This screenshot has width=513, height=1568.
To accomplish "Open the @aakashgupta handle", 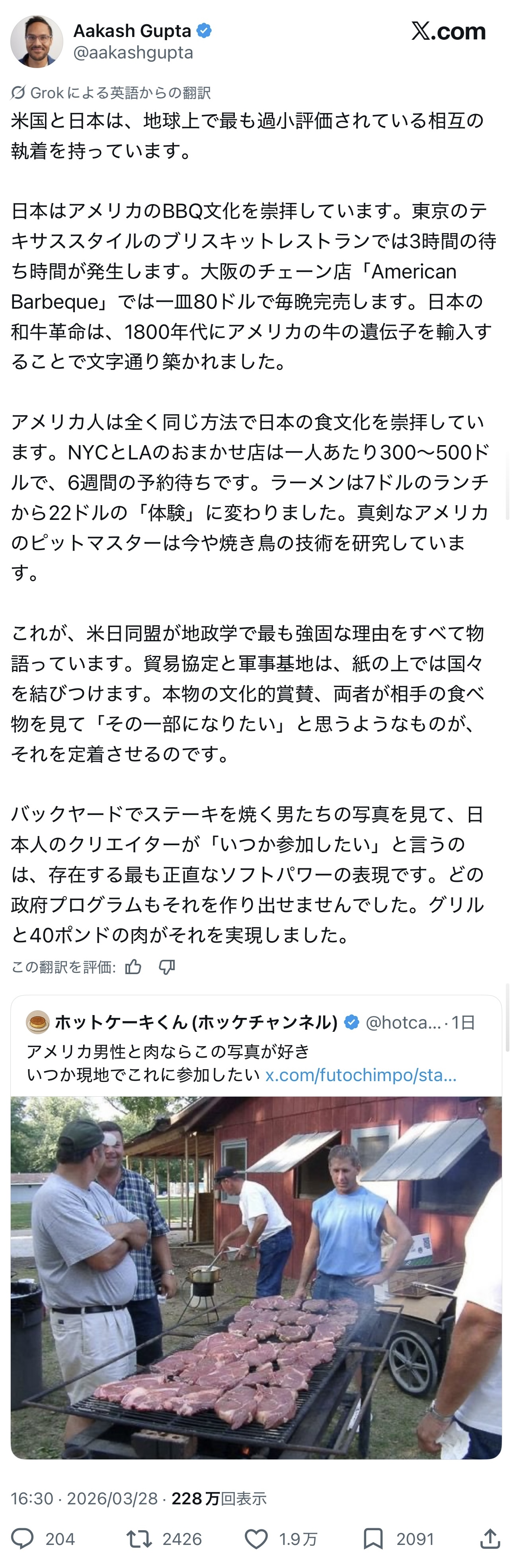I will [133, 53].
